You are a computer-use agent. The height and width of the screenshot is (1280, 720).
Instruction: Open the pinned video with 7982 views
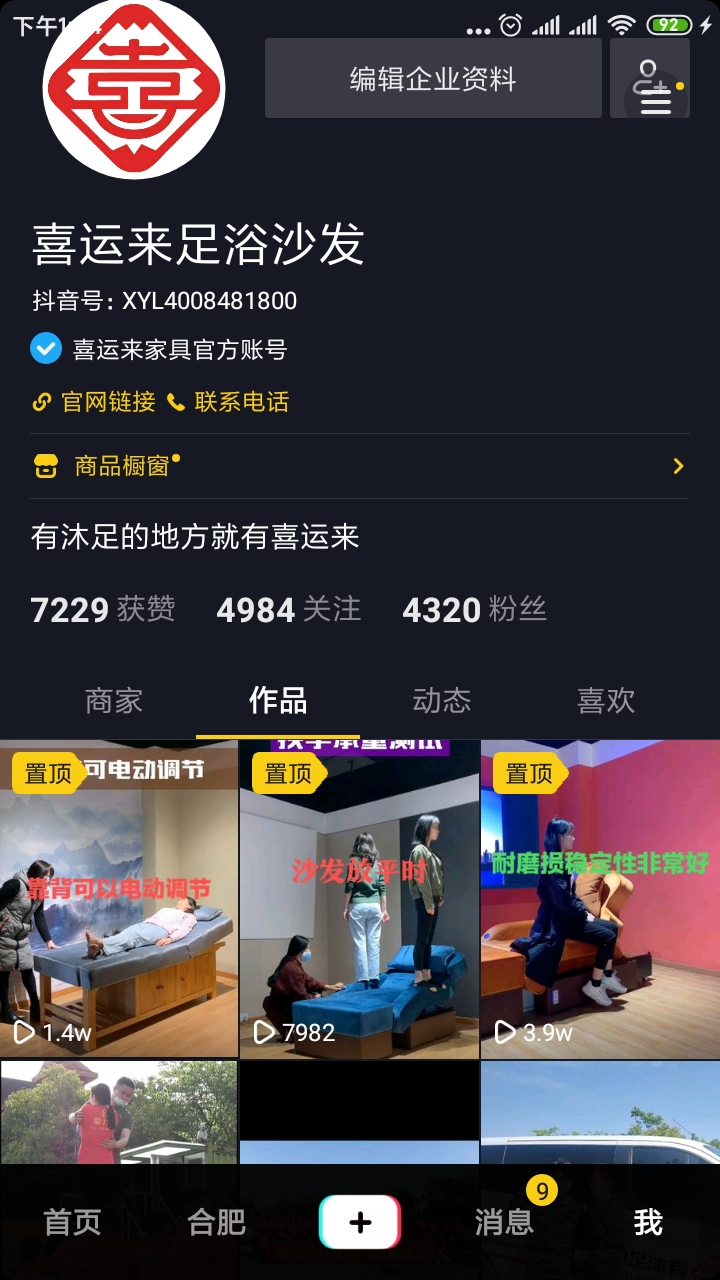coord(360,900)
